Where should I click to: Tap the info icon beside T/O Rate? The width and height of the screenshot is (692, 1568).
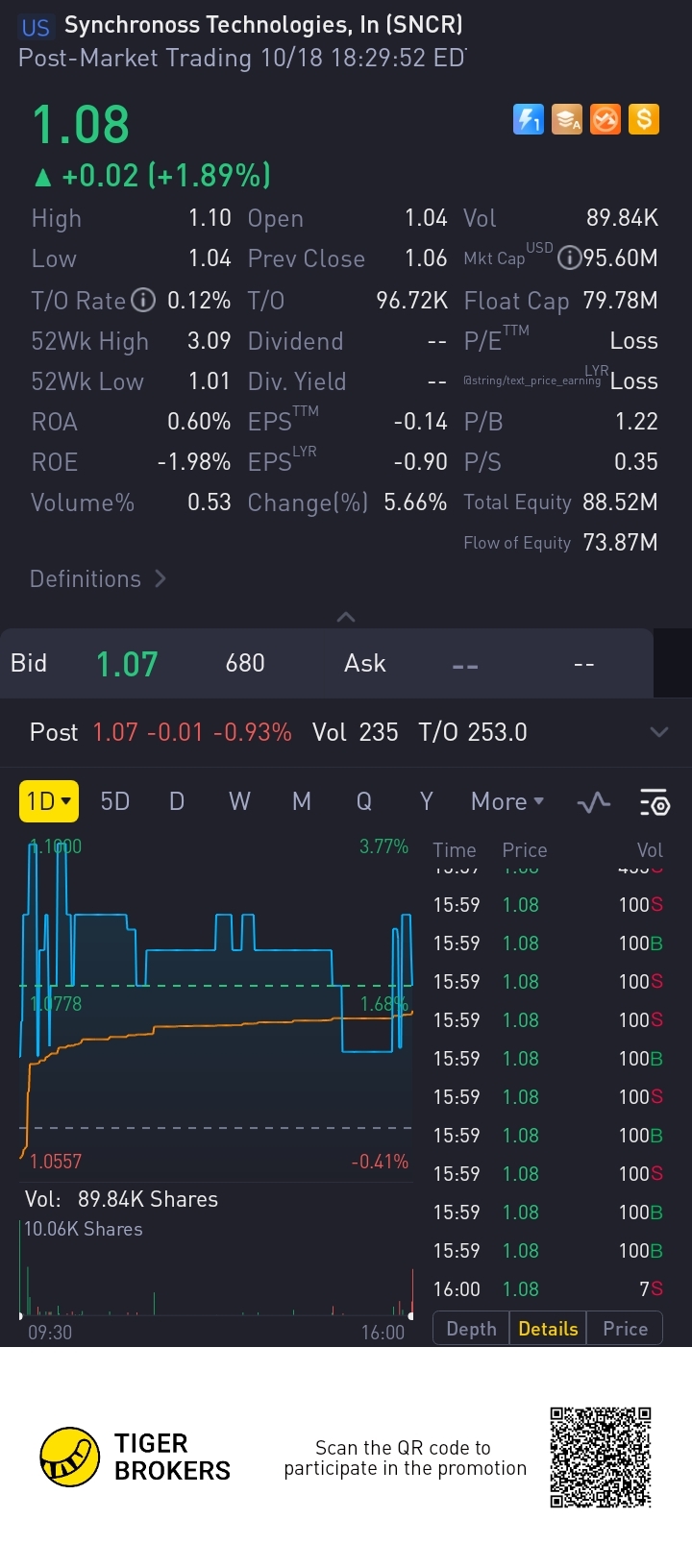[x=143, y=300]
